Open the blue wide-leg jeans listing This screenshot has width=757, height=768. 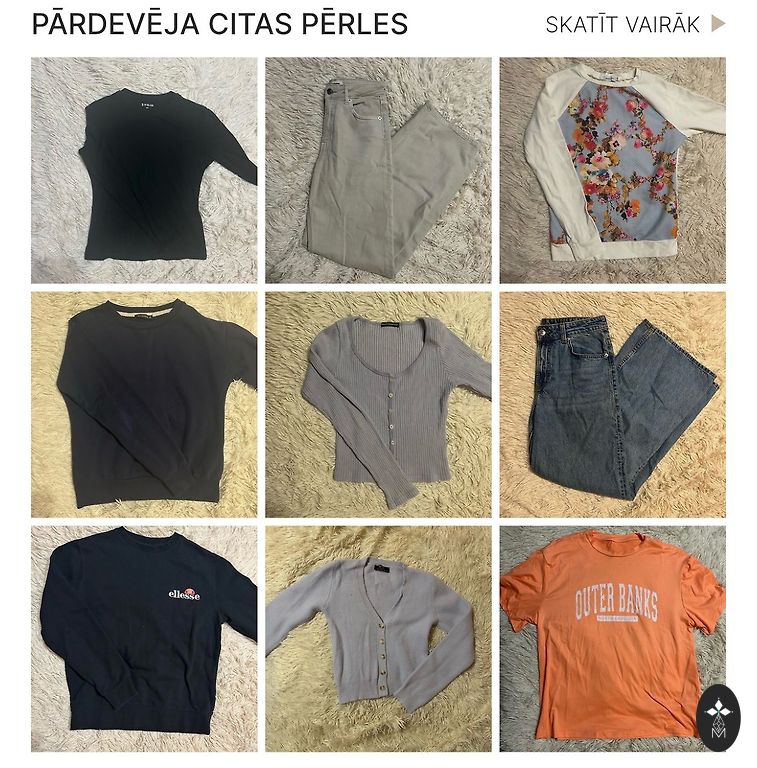coord(612,404)
